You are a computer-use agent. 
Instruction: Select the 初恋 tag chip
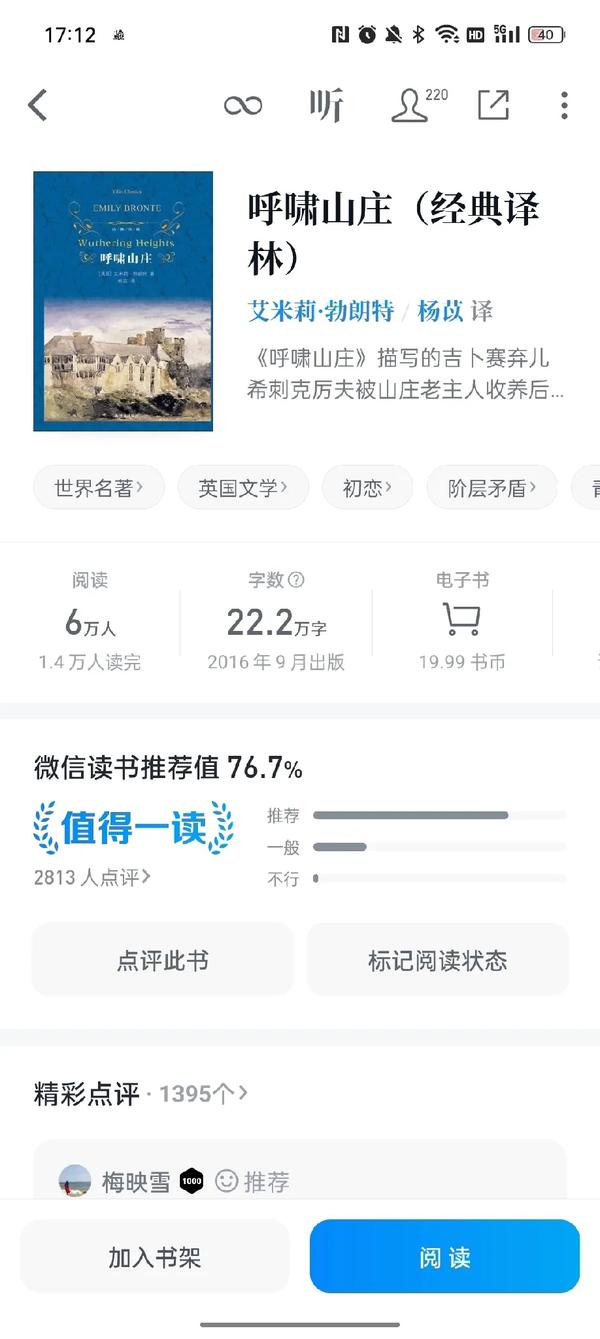pyautogui.click(x=367, y=488)
